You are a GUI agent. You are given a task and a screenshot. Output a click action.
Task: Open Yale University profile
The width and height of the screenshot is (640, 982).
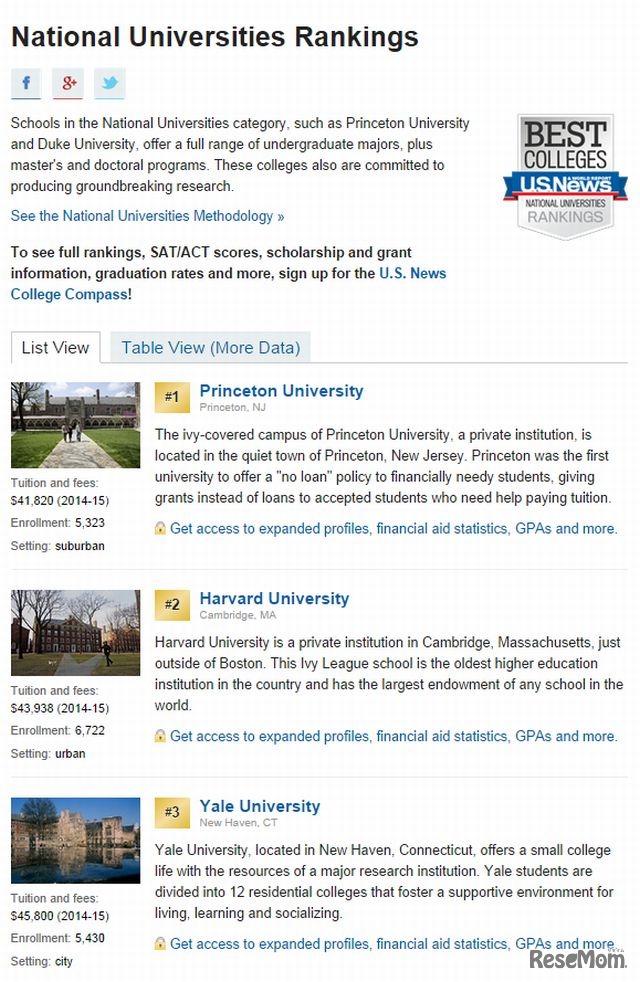[x=259, y=806]
